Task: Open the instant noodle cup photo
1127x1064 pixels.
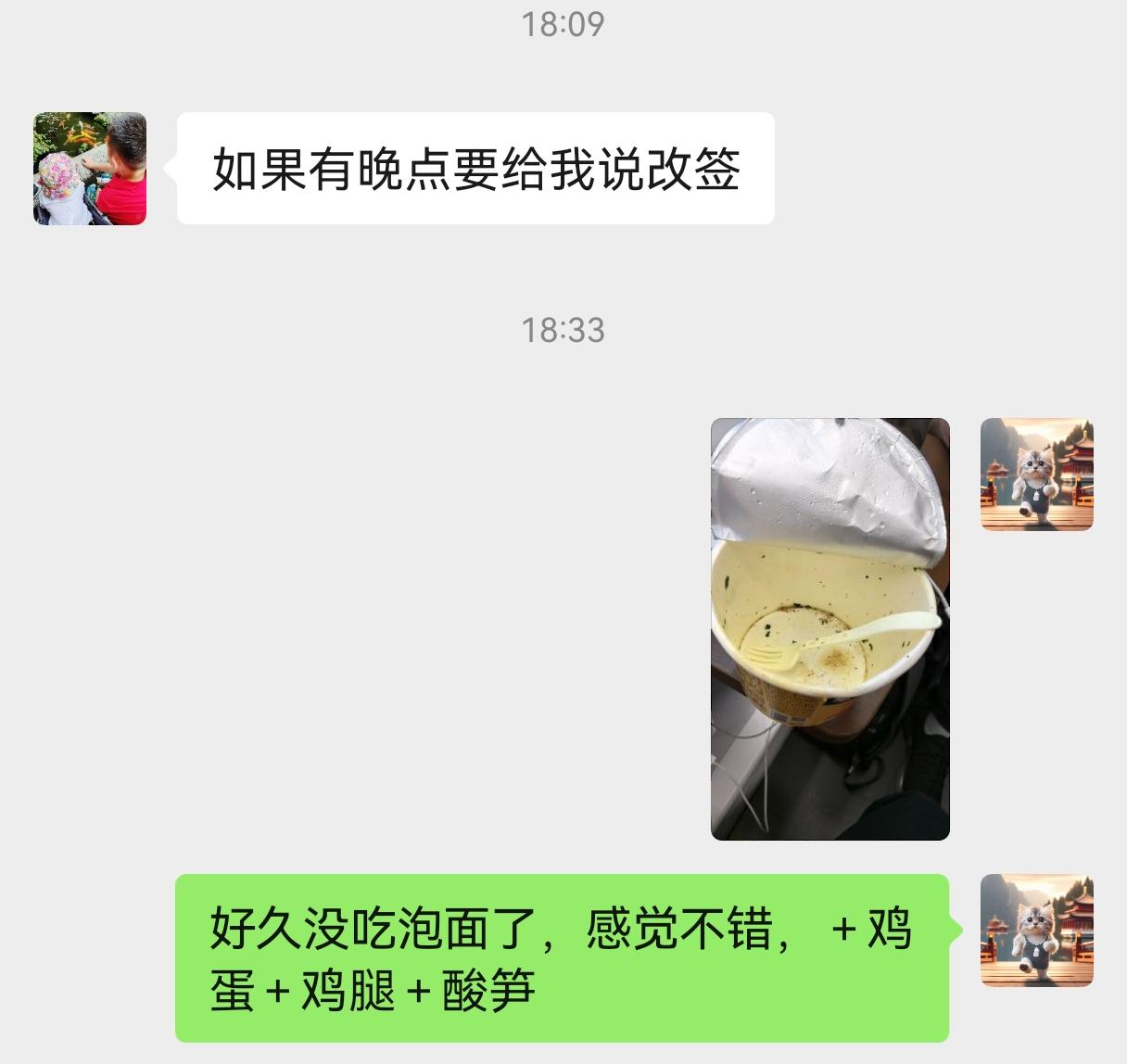Action: tap(829, 628)
